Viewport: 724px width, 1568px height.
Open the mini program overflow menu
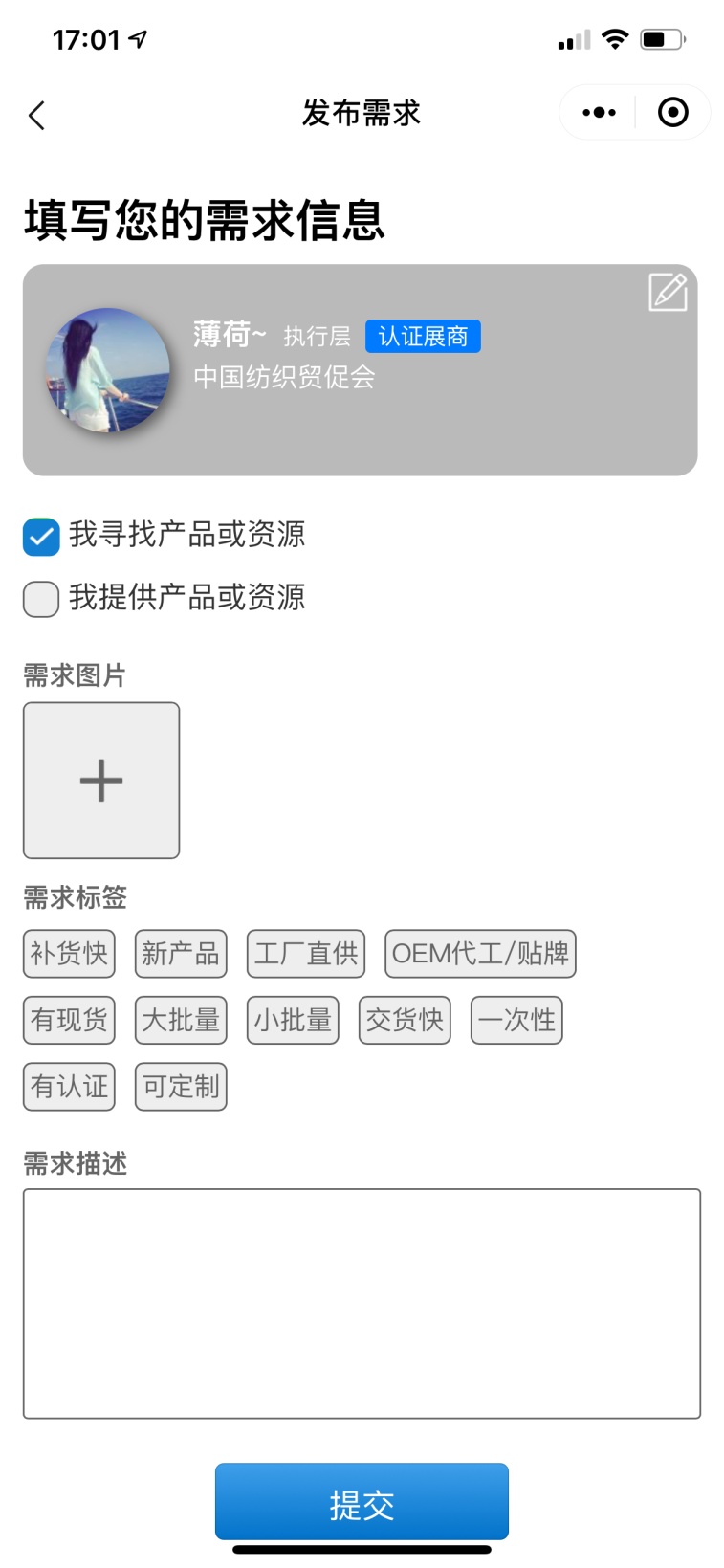[599, 113]
